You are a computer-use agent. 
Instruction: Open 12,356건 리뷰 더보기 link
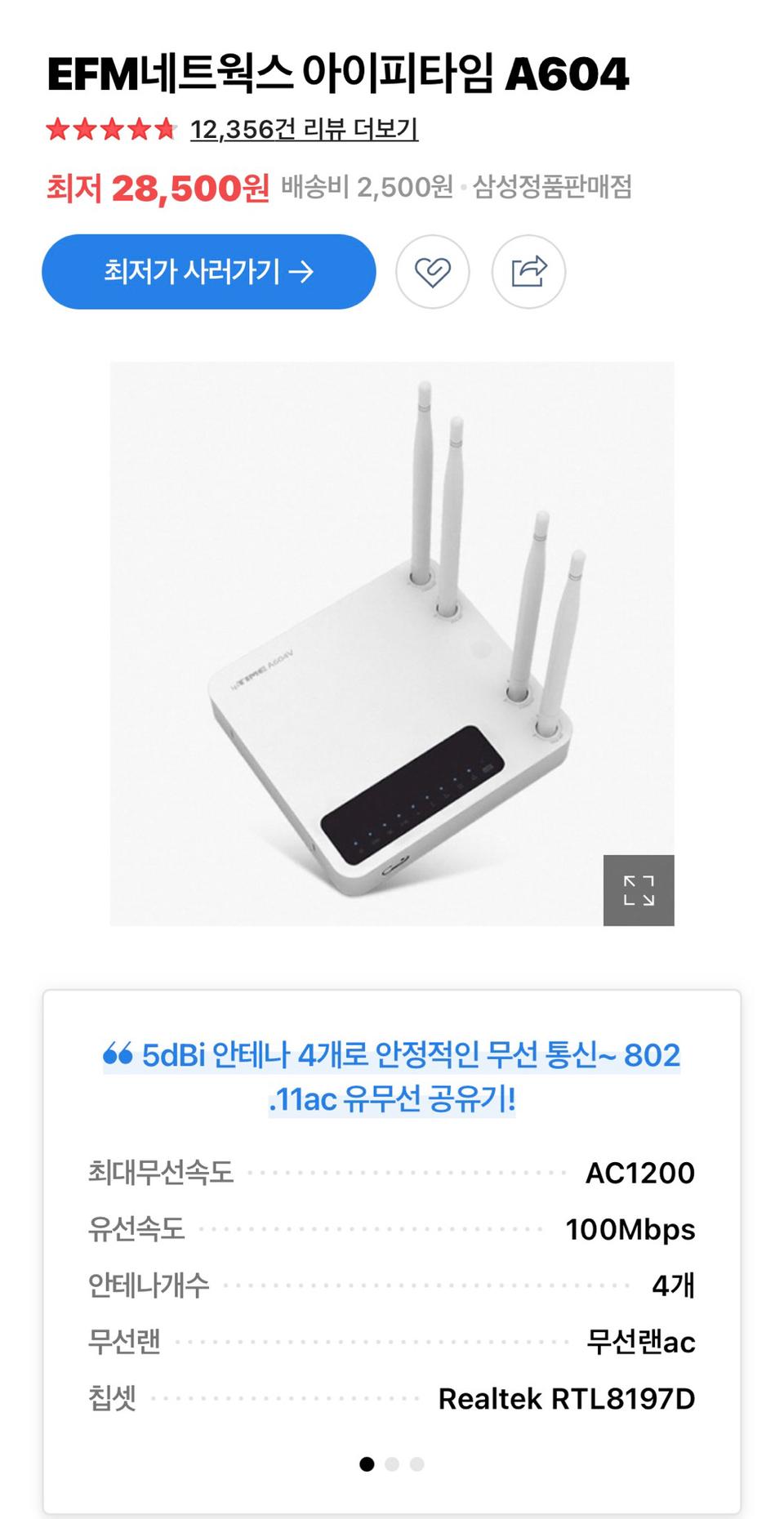[x=304, y=129]
